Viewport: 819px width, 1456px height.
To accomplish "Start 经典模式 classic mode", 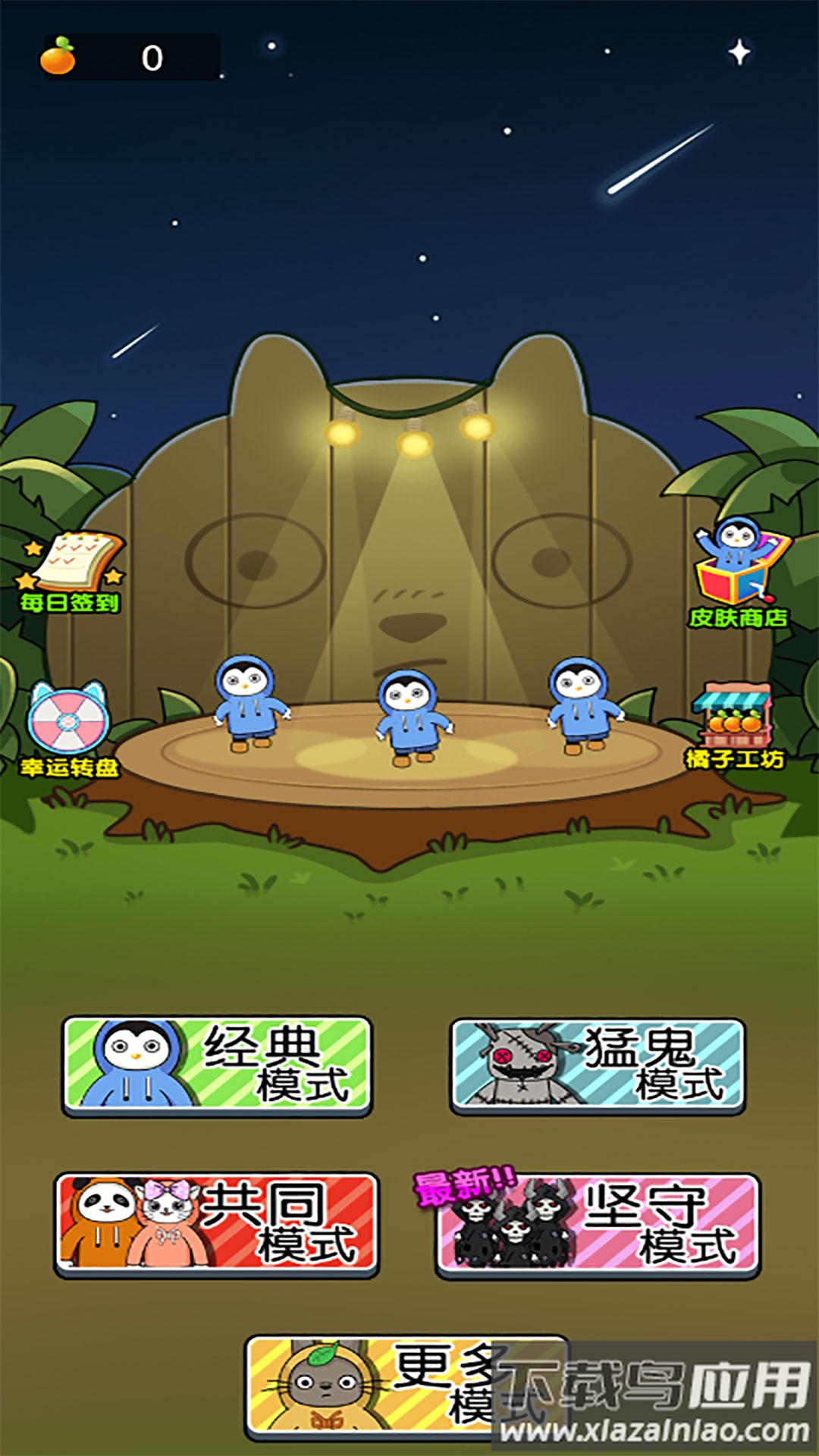I will [x=217, y=1065].
